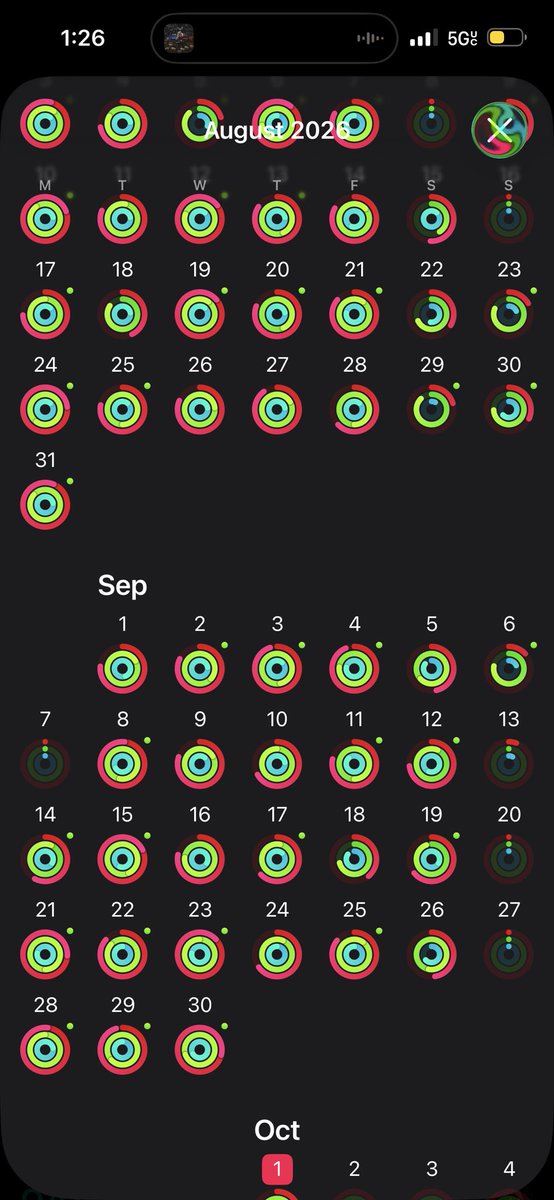View activity for August 23
The width and height of the screenshot is (554, 1200).
(x=509, y=314)
